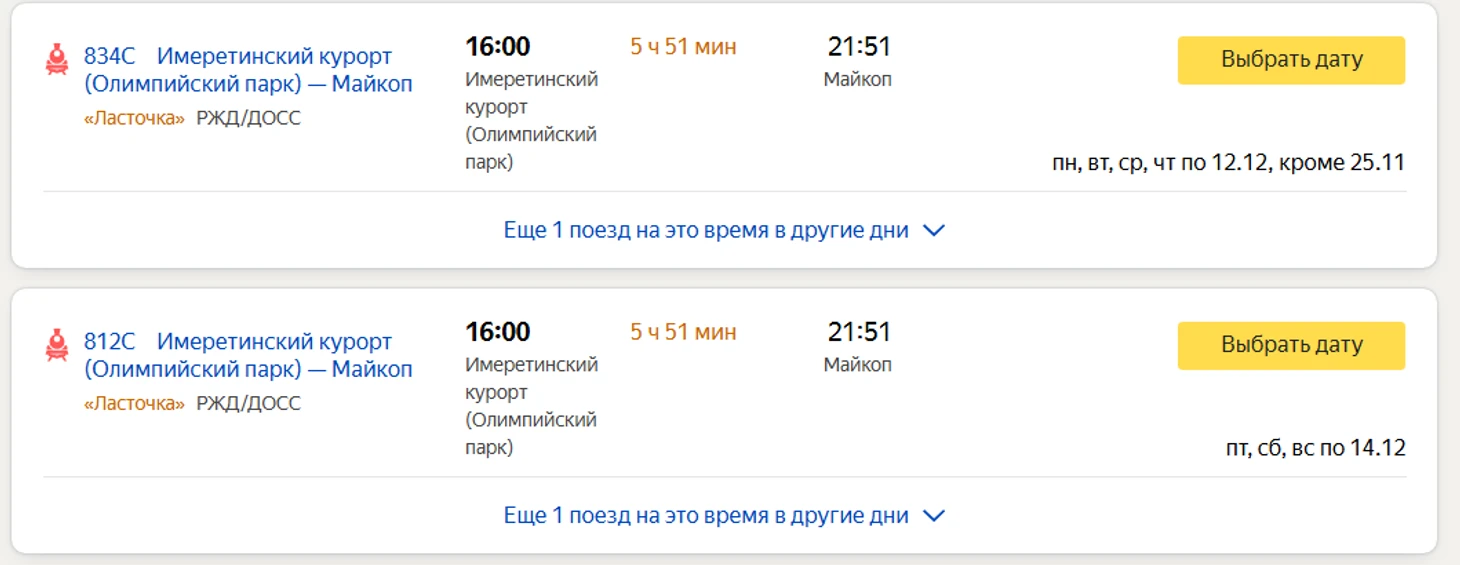Choose a date for train 812С
Screen dimensions: 1460x565
coord(1290,345)
